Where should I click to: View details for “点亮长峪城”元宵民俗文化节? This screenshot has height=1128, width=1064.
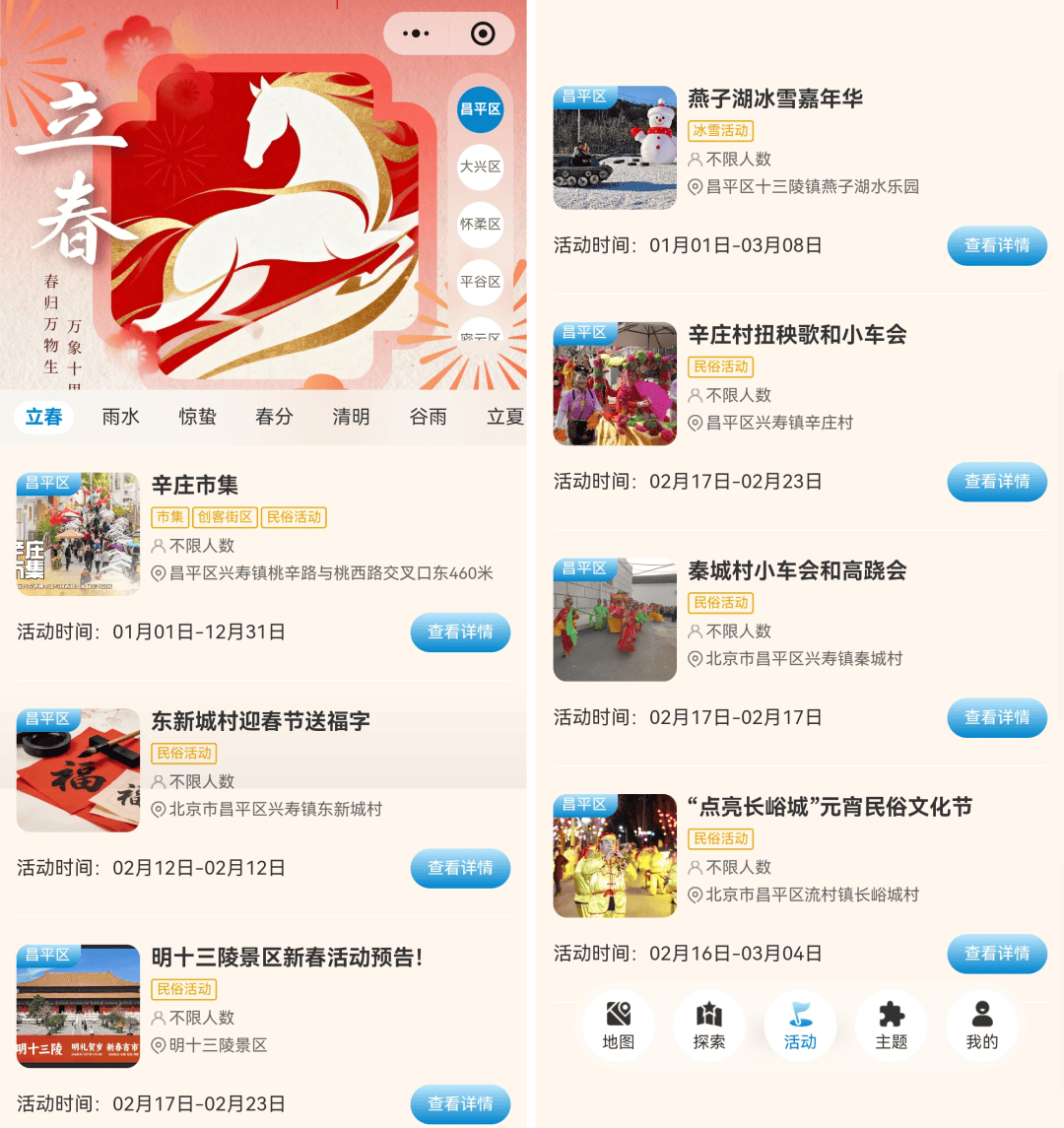pos(996,954)
